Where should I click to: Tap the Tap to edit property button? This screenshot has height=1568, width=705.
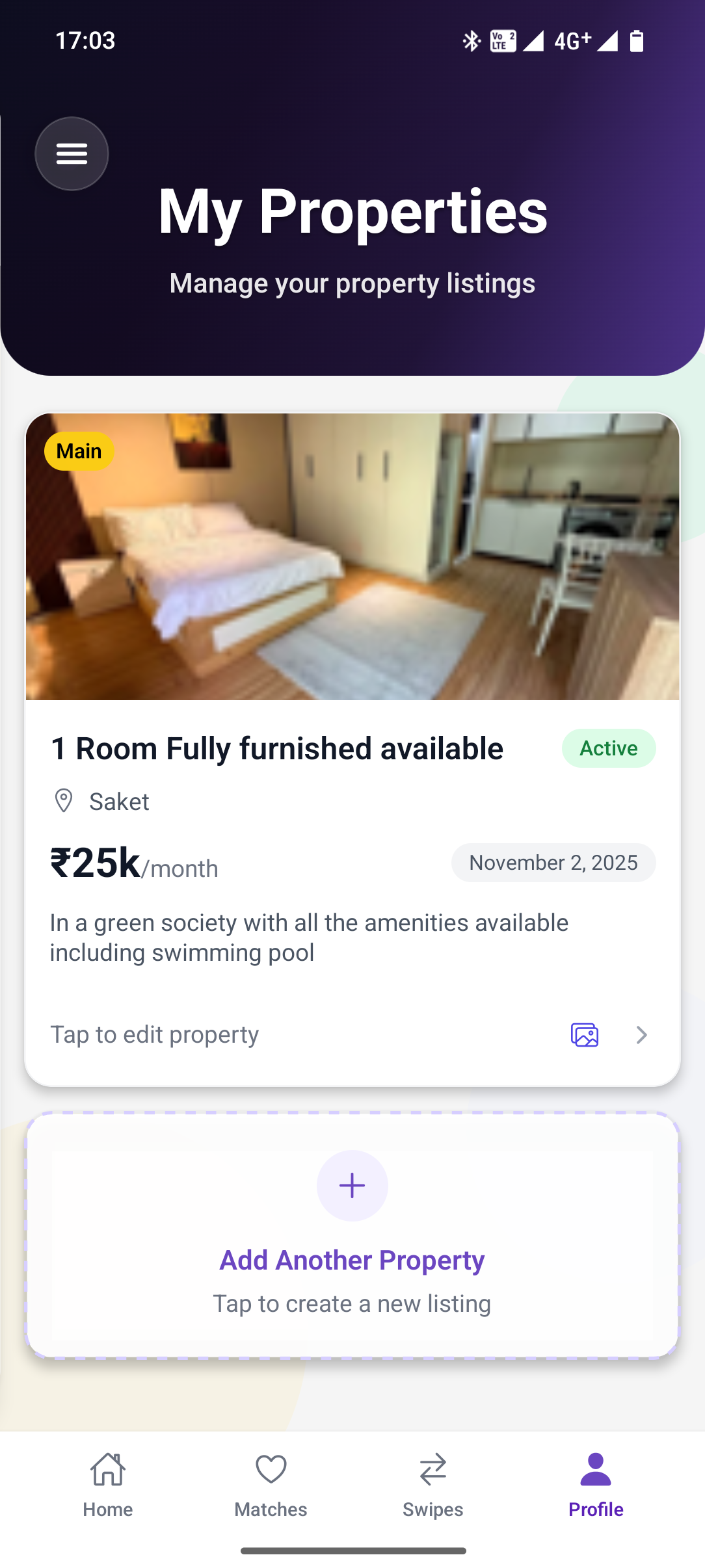(155, 1034)
